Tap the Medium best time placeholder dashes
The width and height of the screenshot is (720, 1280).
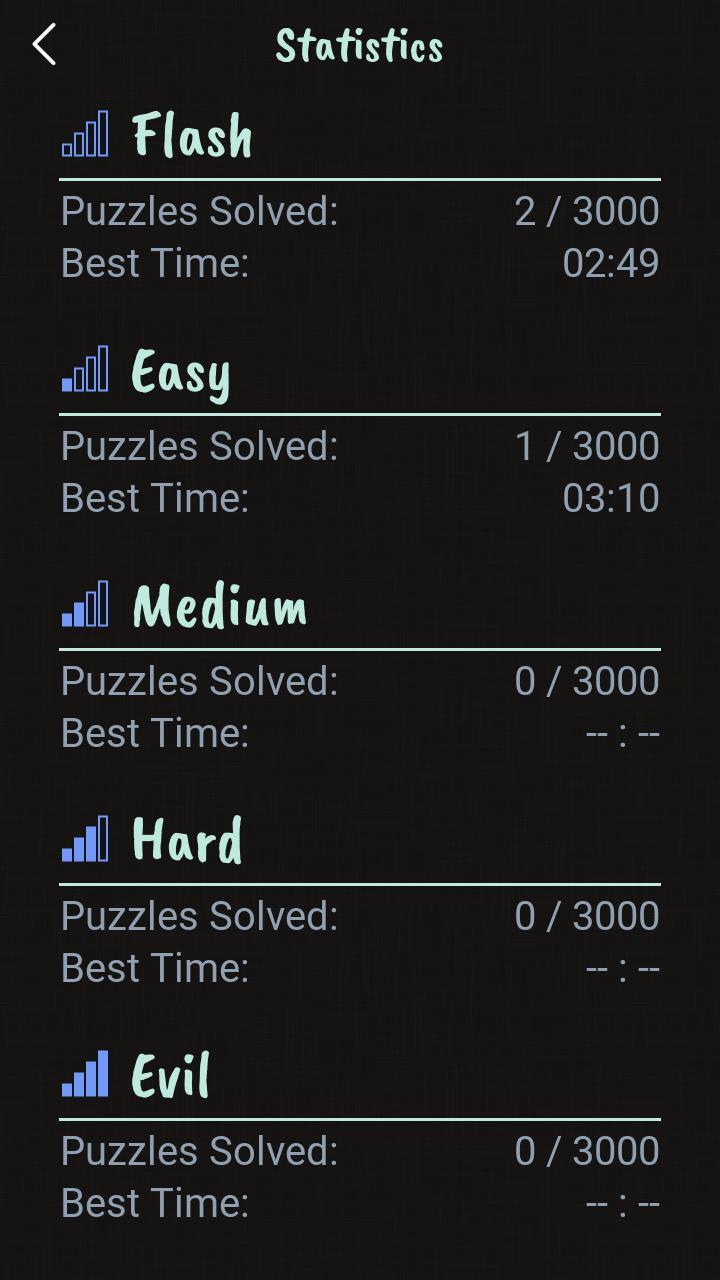point(622,732)
